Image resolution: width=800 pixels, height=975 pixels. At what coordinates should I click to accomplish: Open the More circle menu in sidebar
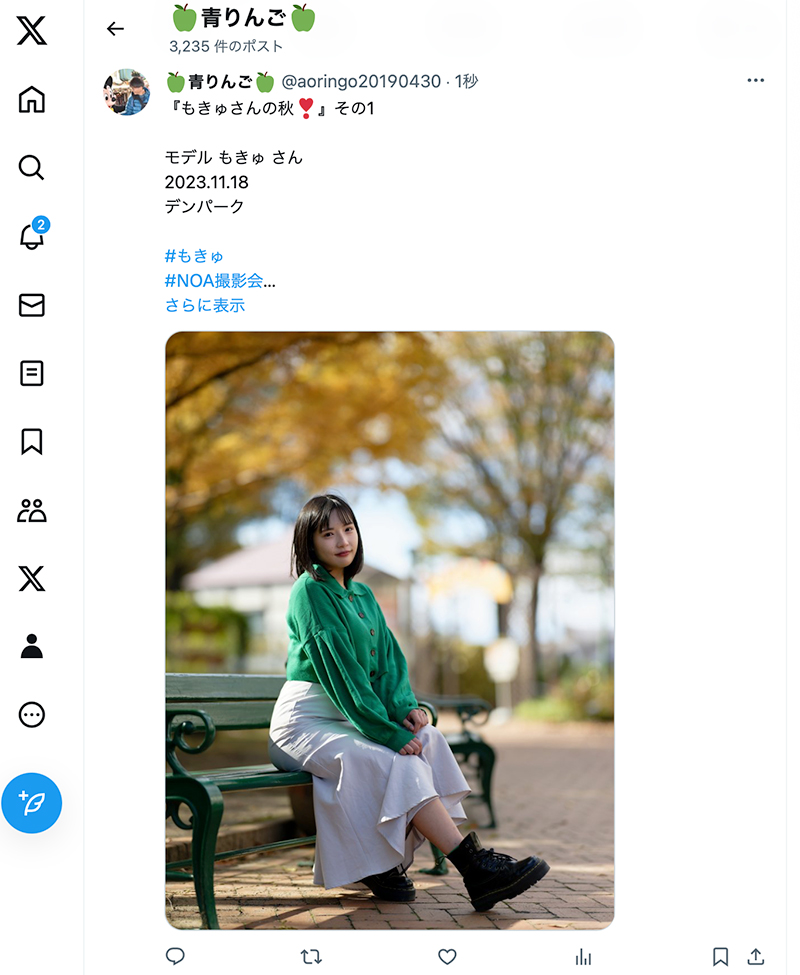pos(32,714)
